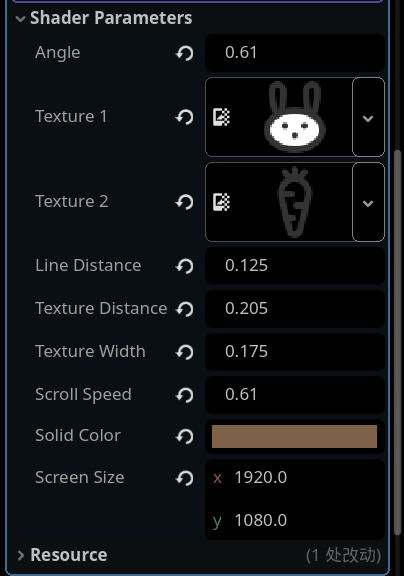Edit the Texture Width value
The width and height of the screenshot is (404, 576).
tap(295, 352)
